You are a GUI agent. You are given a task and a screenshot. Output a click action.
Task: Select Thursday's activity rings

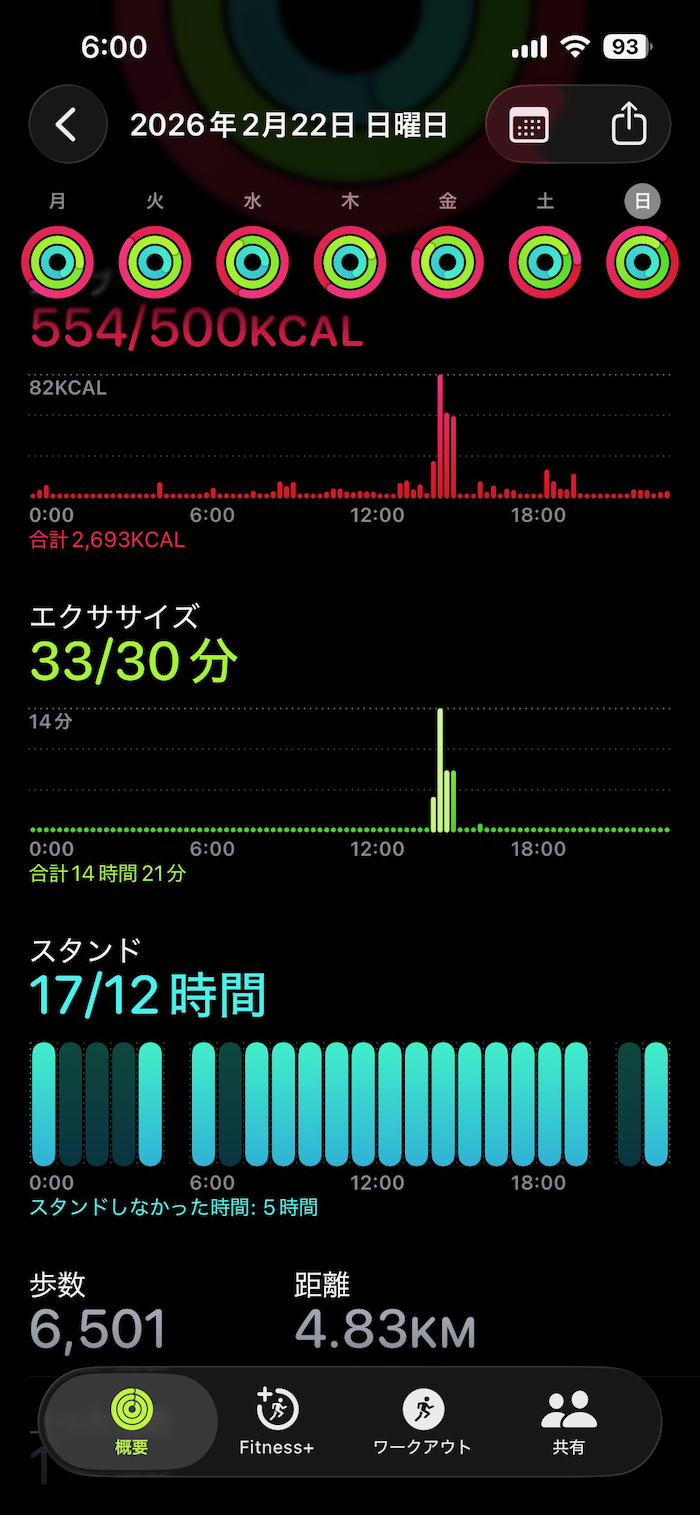point(350,262)
